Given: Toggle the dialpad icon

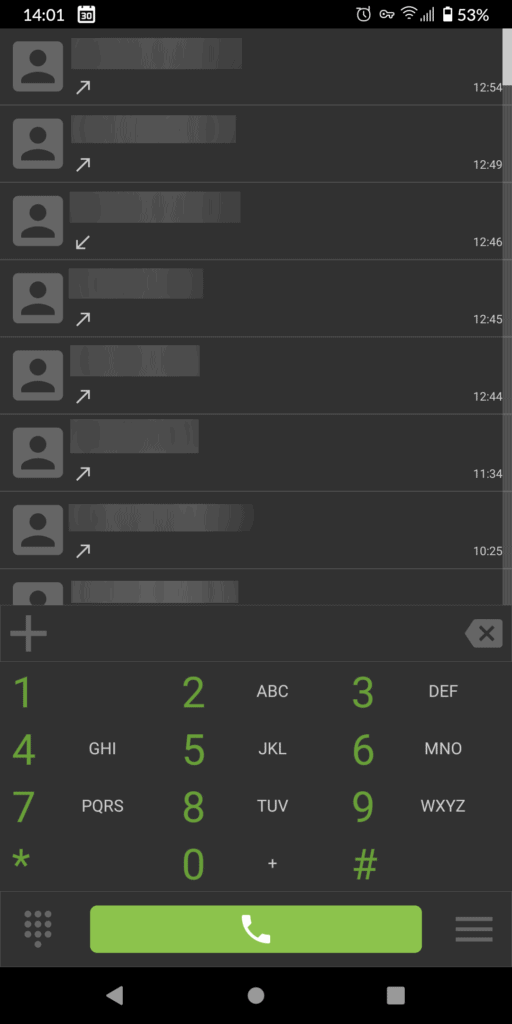Looking at the screenshot, I should [38, 929].
